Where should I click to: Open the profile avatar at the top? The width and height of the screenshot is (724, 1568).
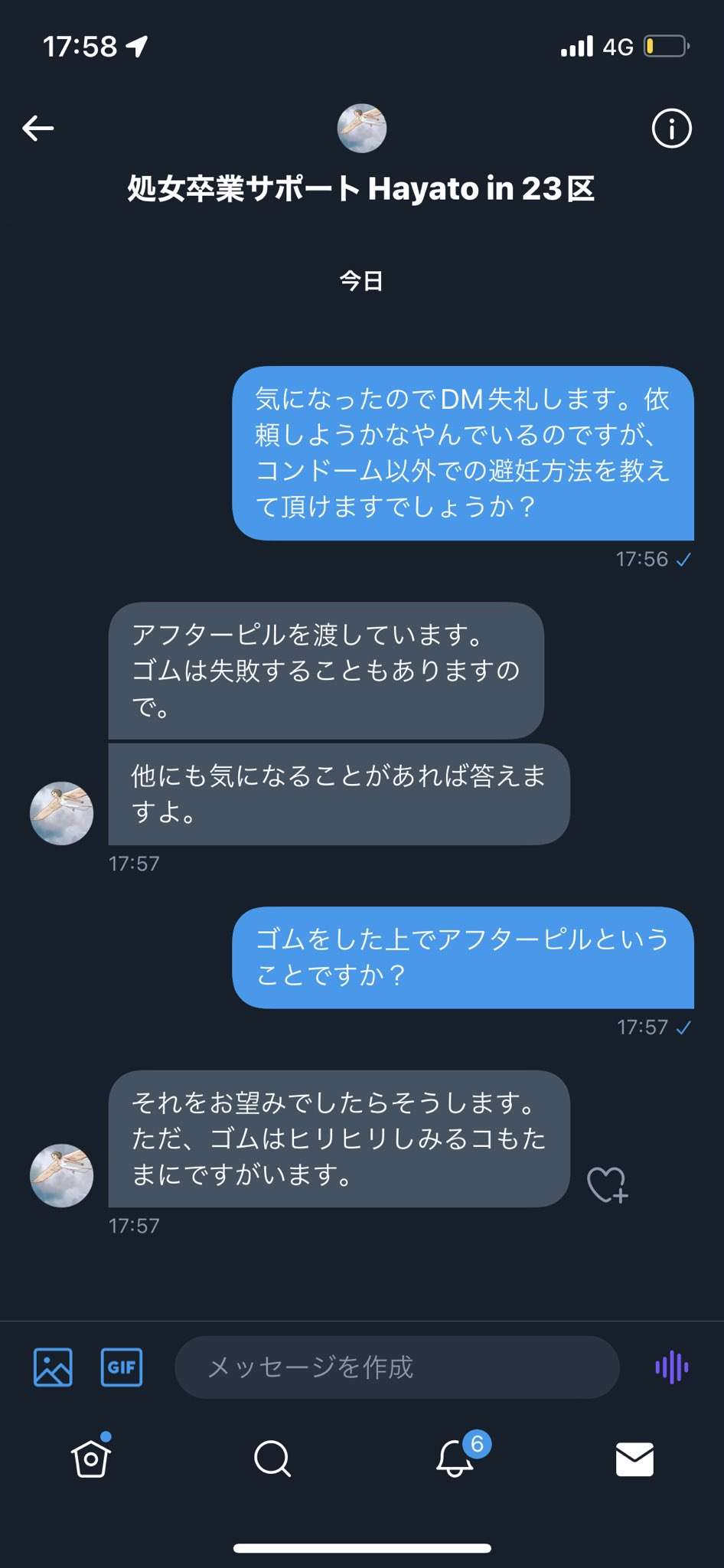361,128
